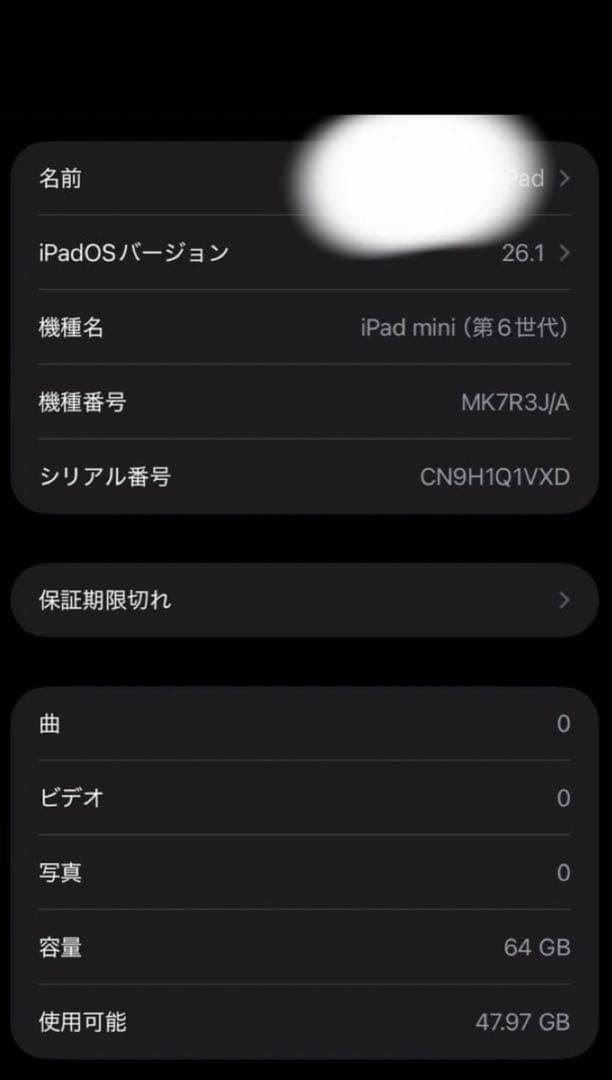The width and height of the screenshot is (612, 1080).
Task: Open the 名前 row
Action: click(304, 179)
